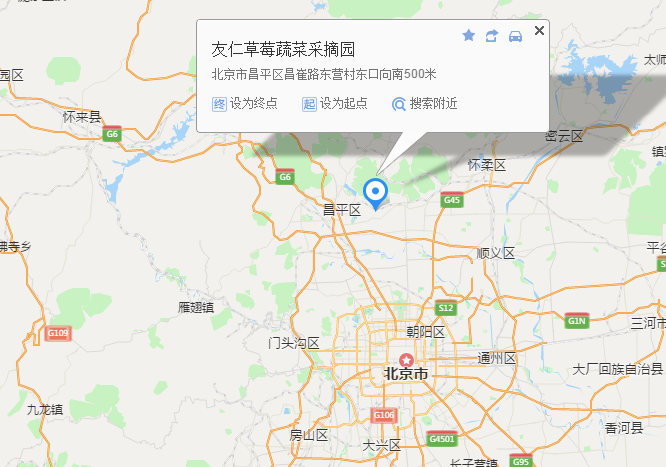Open driving directions car icon

[x=515, y=36]
